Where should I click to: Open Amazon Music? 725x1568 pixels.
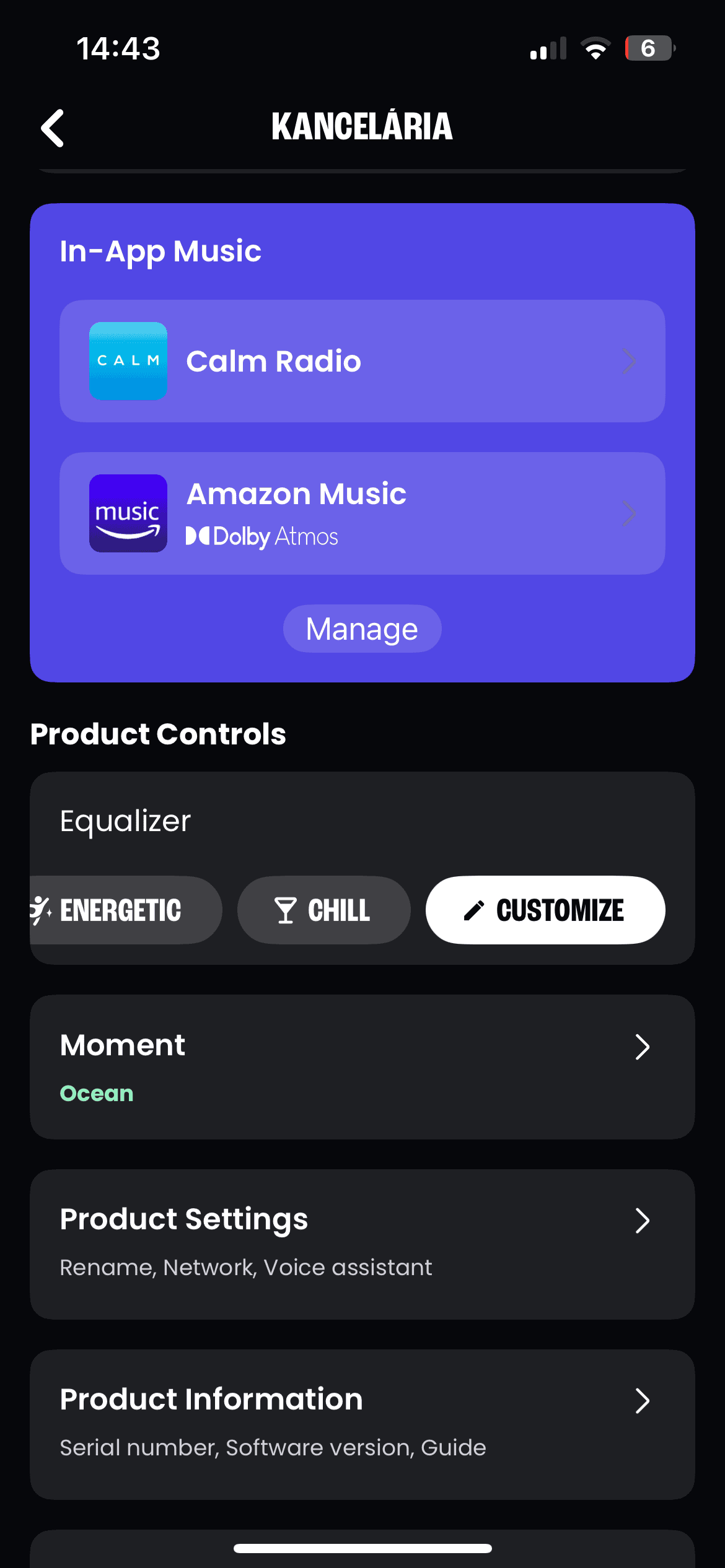pos(362,513)
